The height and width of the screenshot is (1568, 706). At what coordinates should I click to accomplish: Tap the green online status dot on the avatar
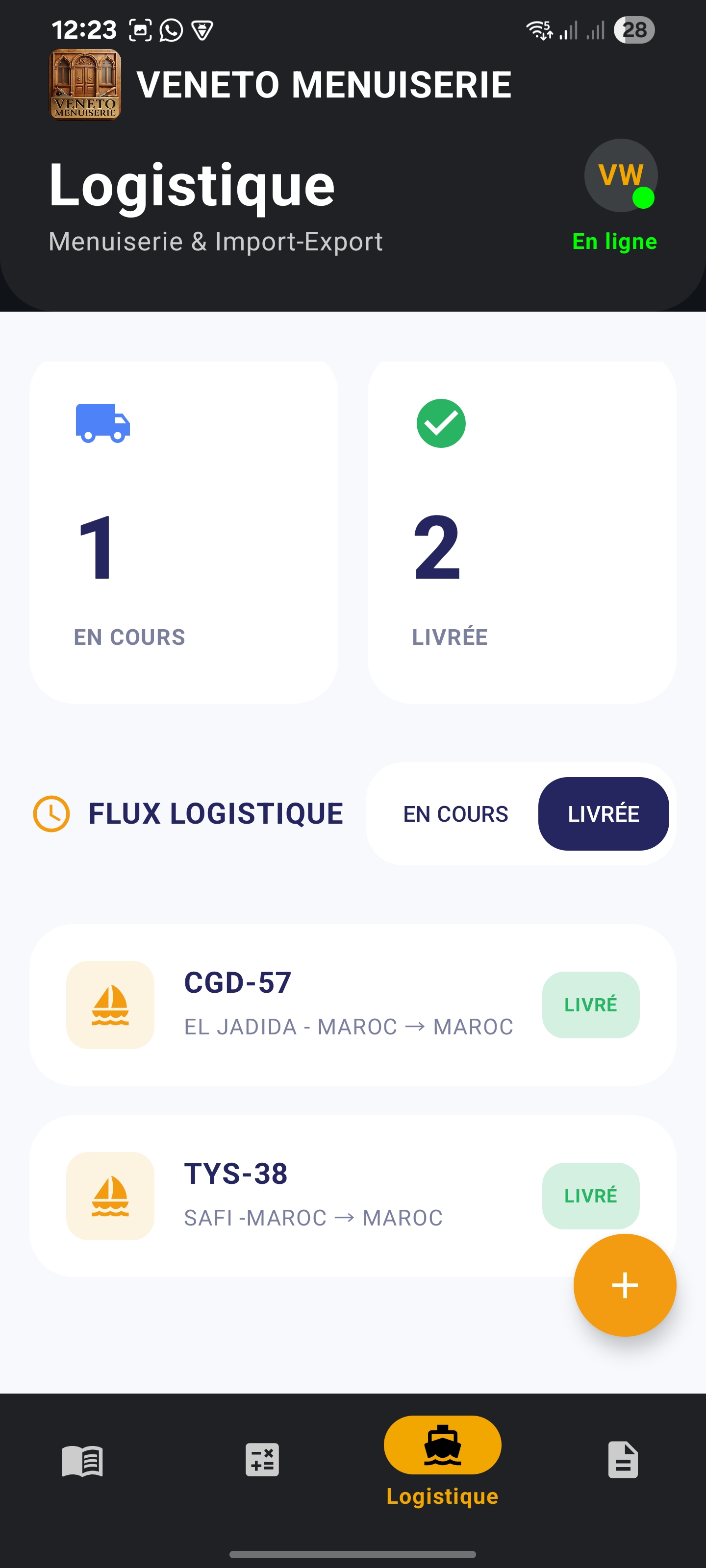(644, 197)
